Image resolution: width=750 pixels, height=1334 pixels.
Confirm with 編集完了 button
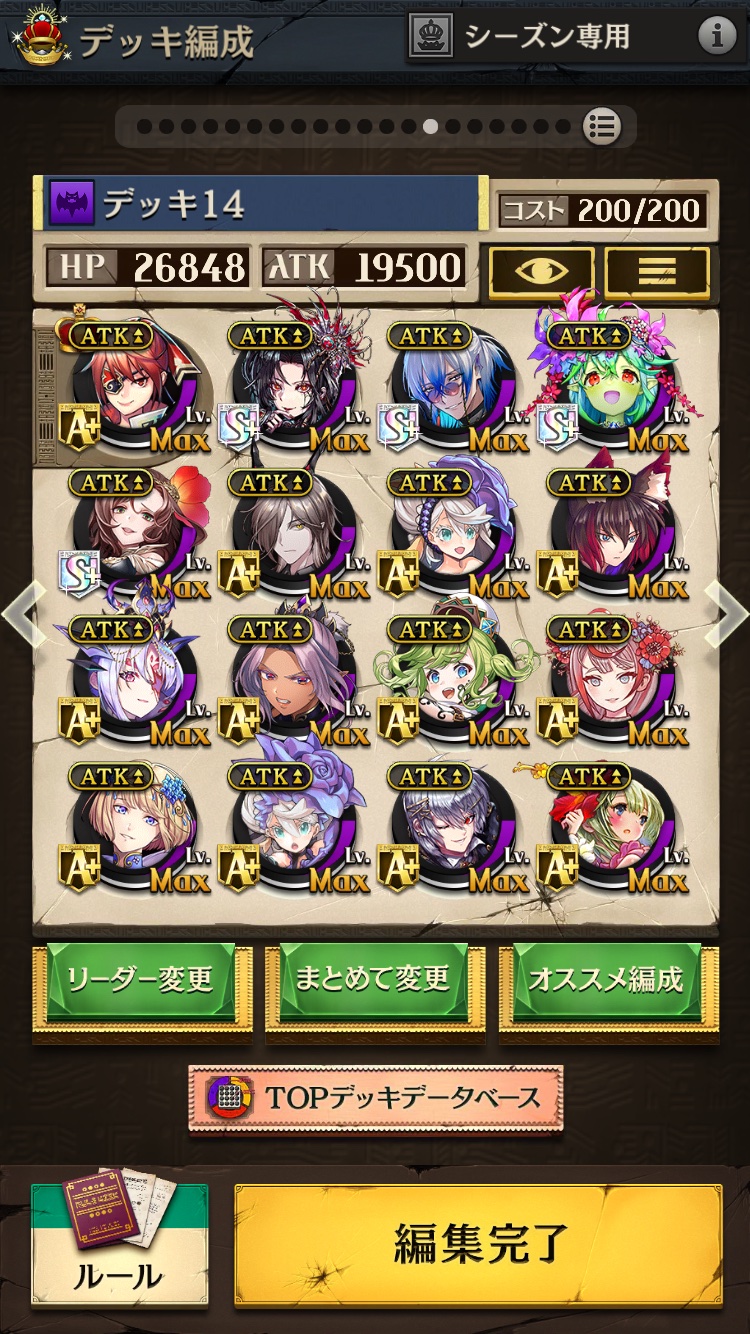pyautogui.click(x=478, y=1244)
